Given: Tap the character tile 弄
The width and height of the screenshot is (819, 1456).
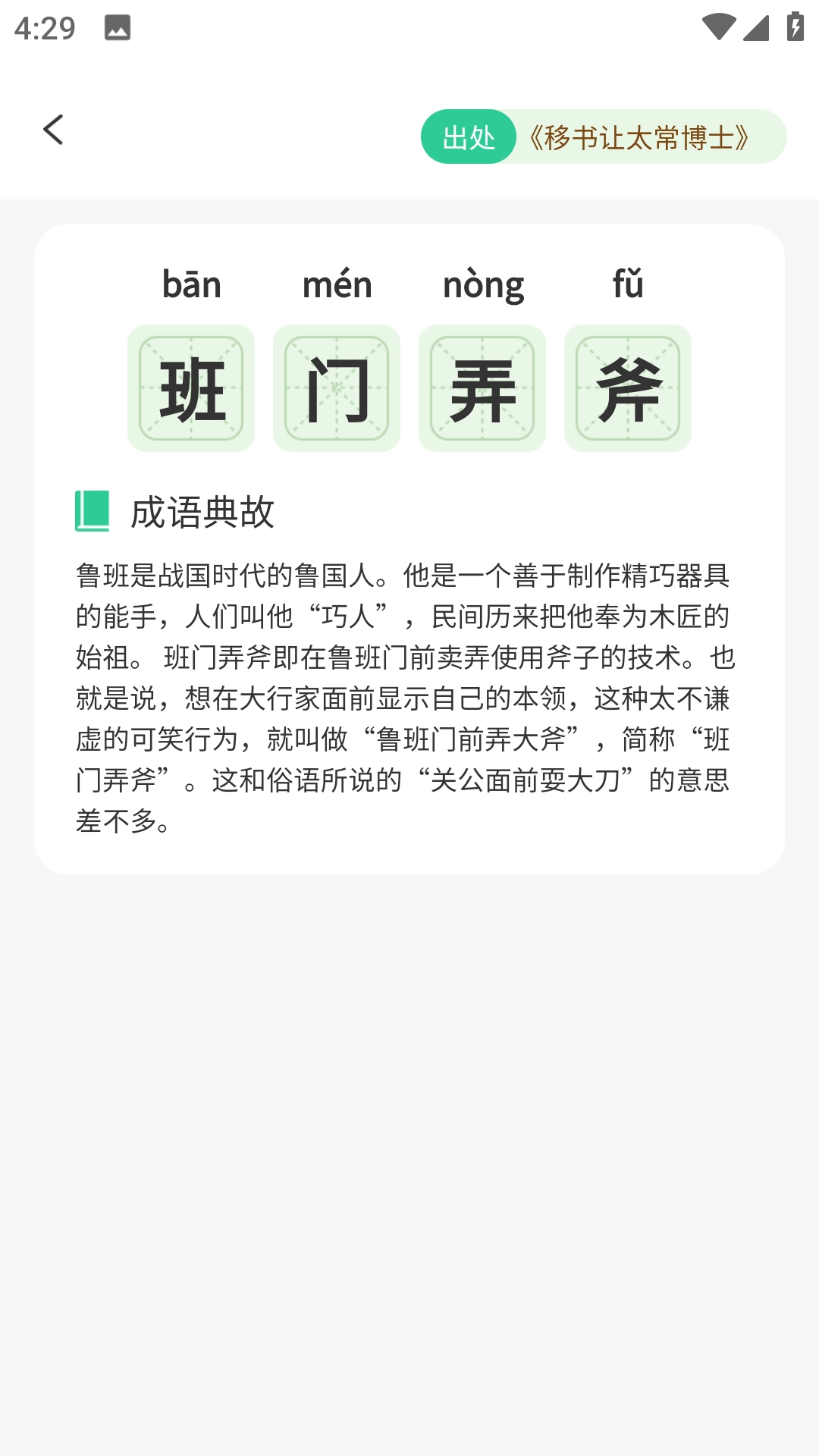Looking at the screenshot, I should (482, 388).
